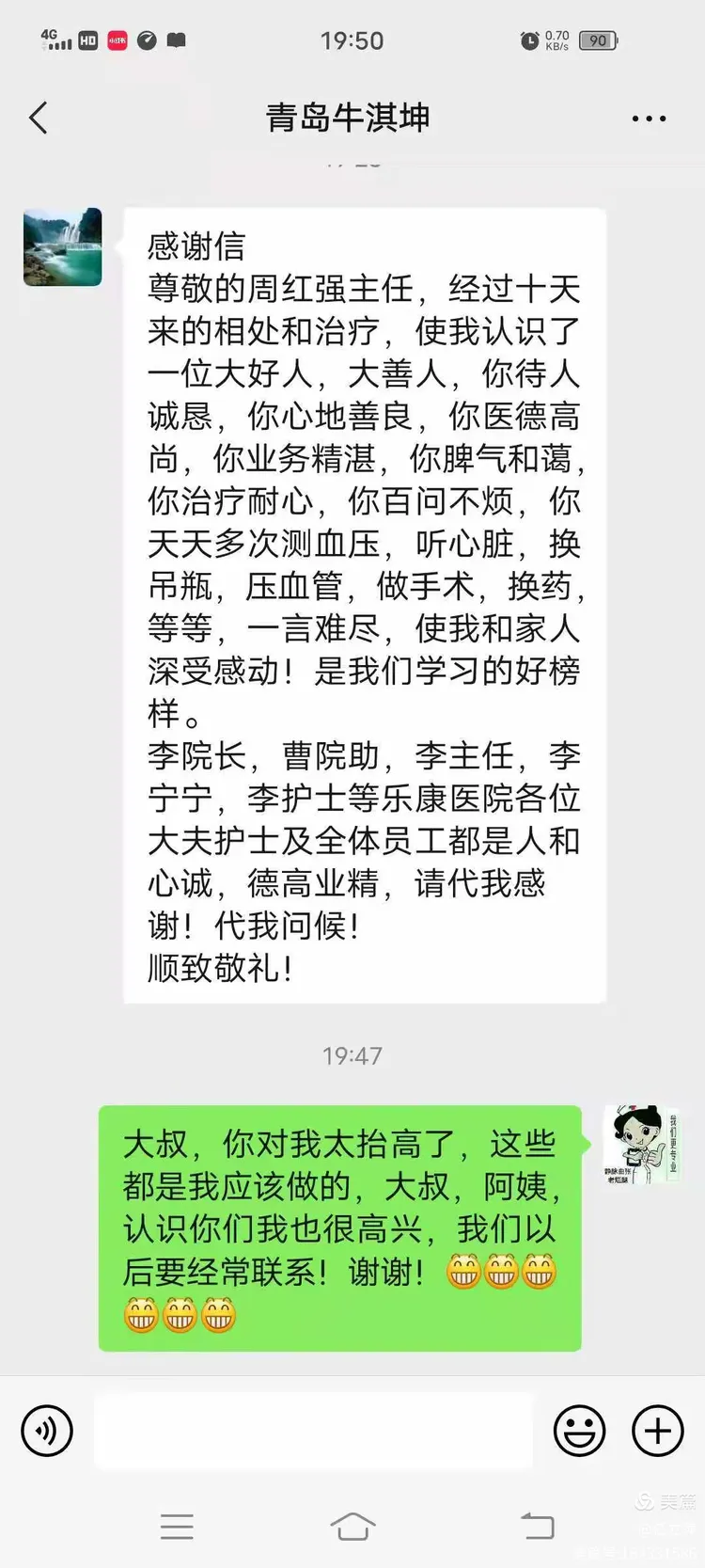Open recent apps with the menu button
The image size is (705, 1568).
coord(177,1526)
